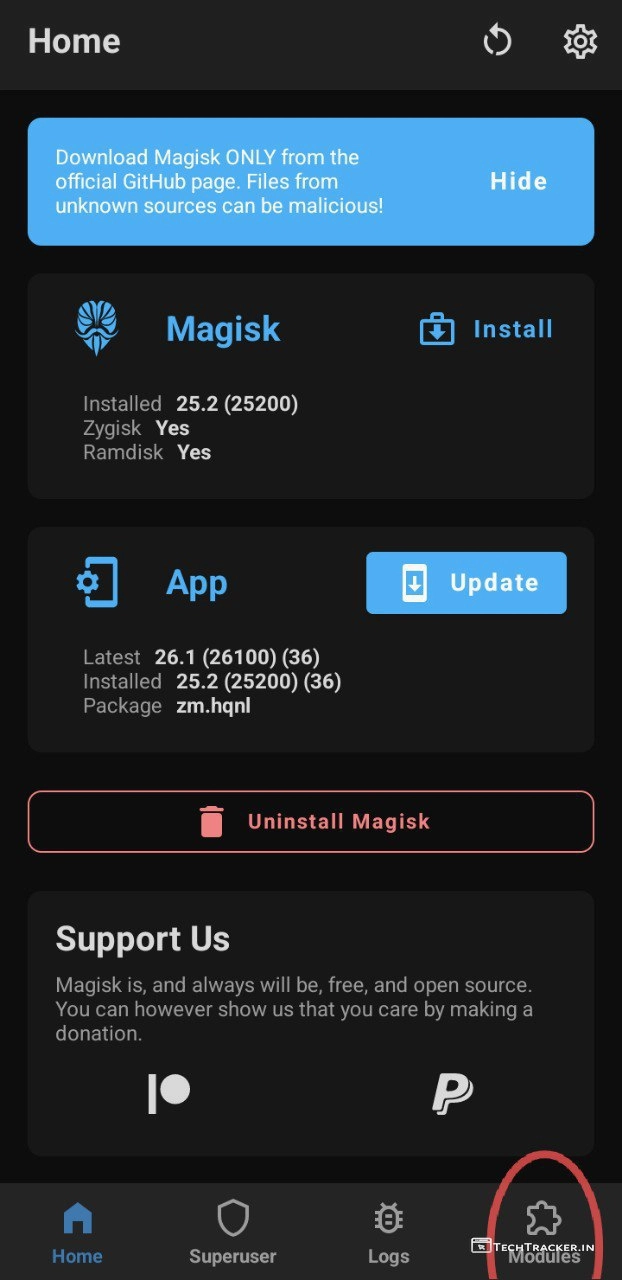
Task: Open the PayPal donation link
Action: pos(452,1094)
